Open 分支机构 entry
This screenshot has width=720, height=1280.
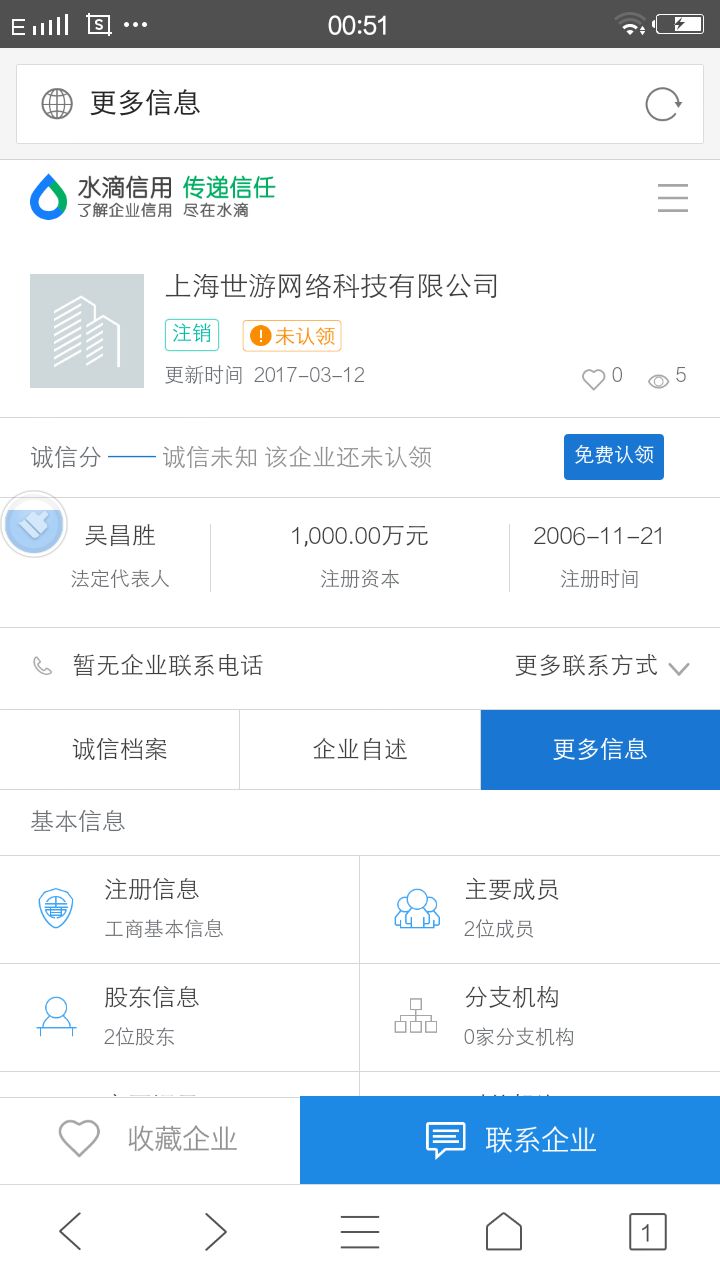click(x=540, y=1017)
